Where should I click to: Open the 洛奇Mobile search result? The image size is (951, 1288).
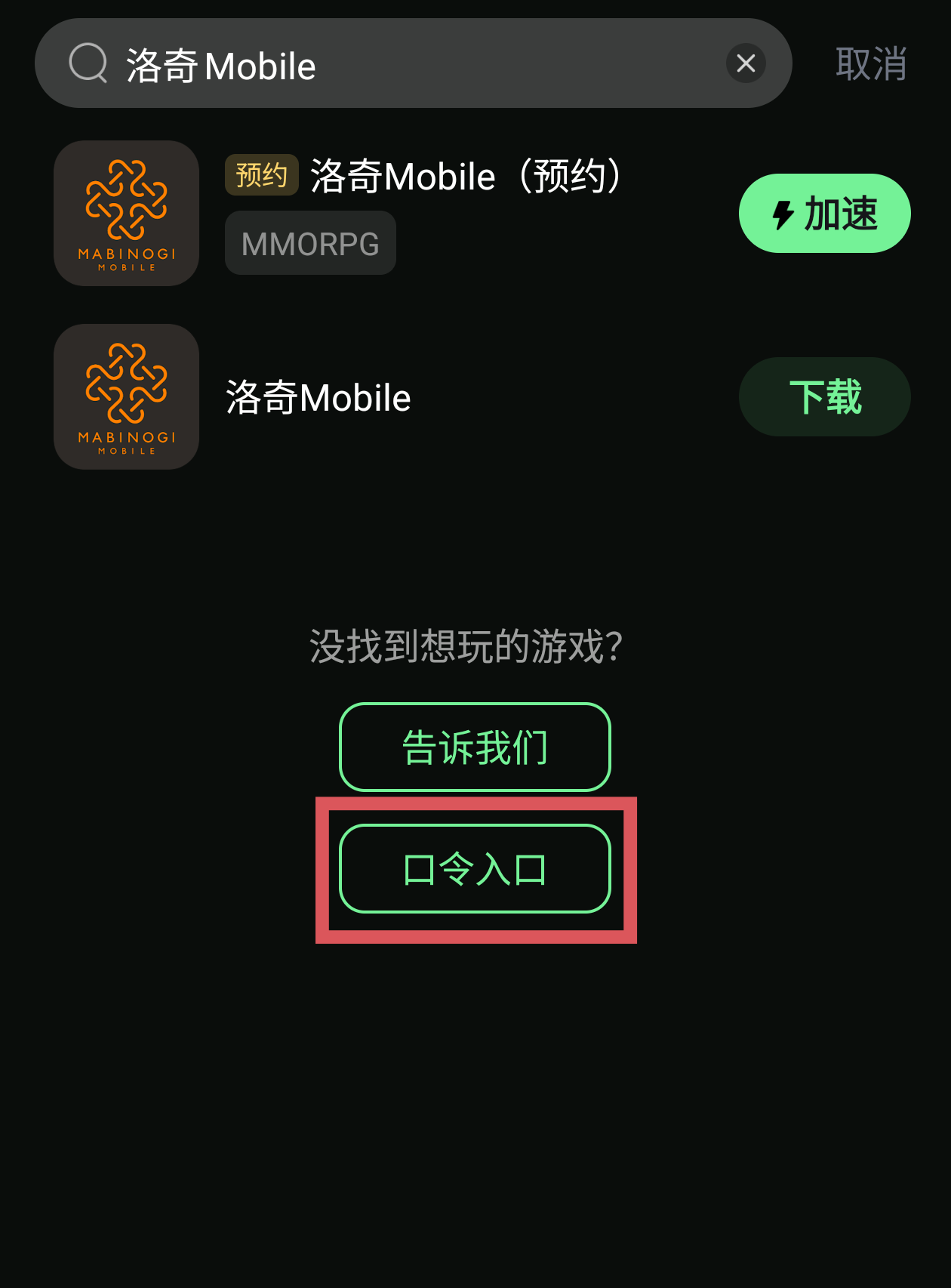[x=319, y=398]
